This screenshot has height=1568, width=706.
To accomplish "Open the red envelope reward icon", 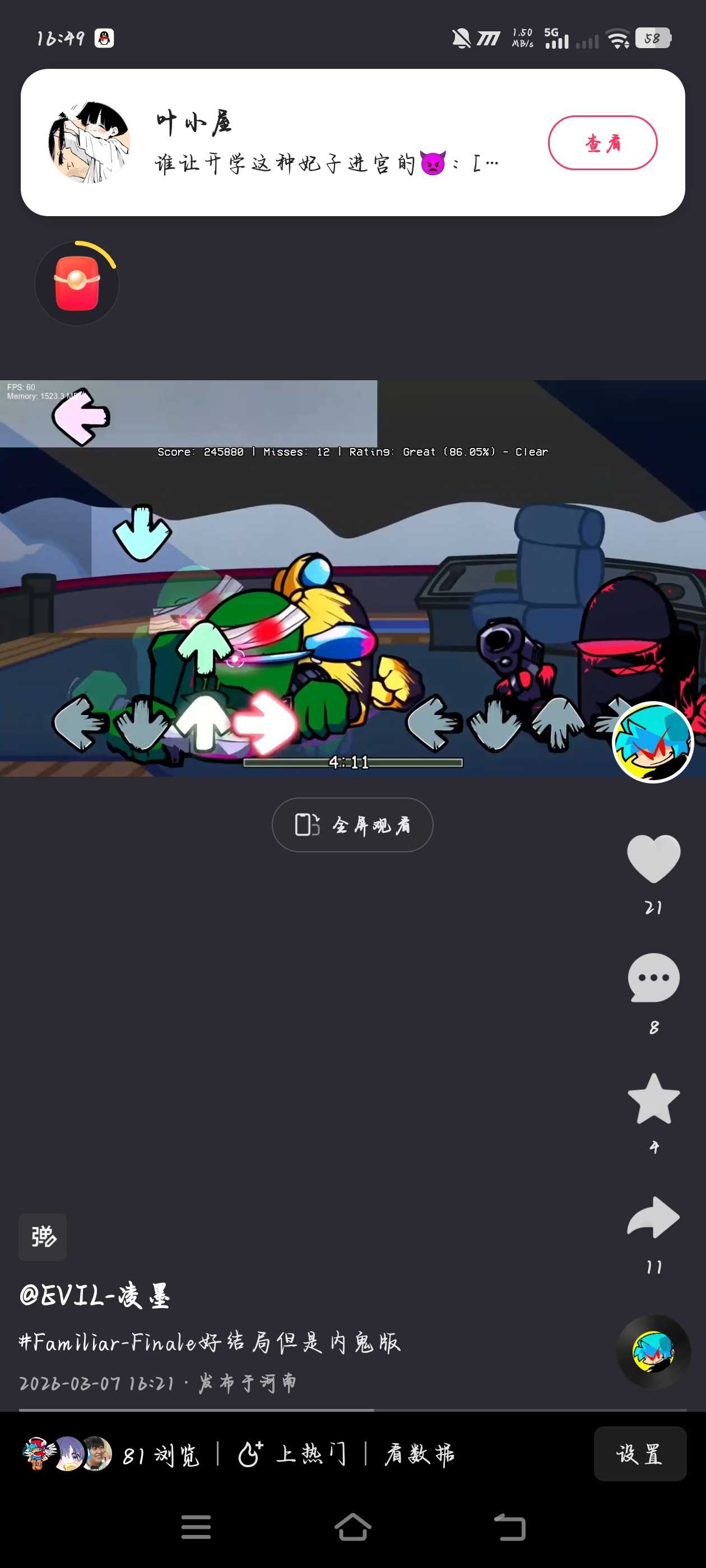I will point(77,284).
